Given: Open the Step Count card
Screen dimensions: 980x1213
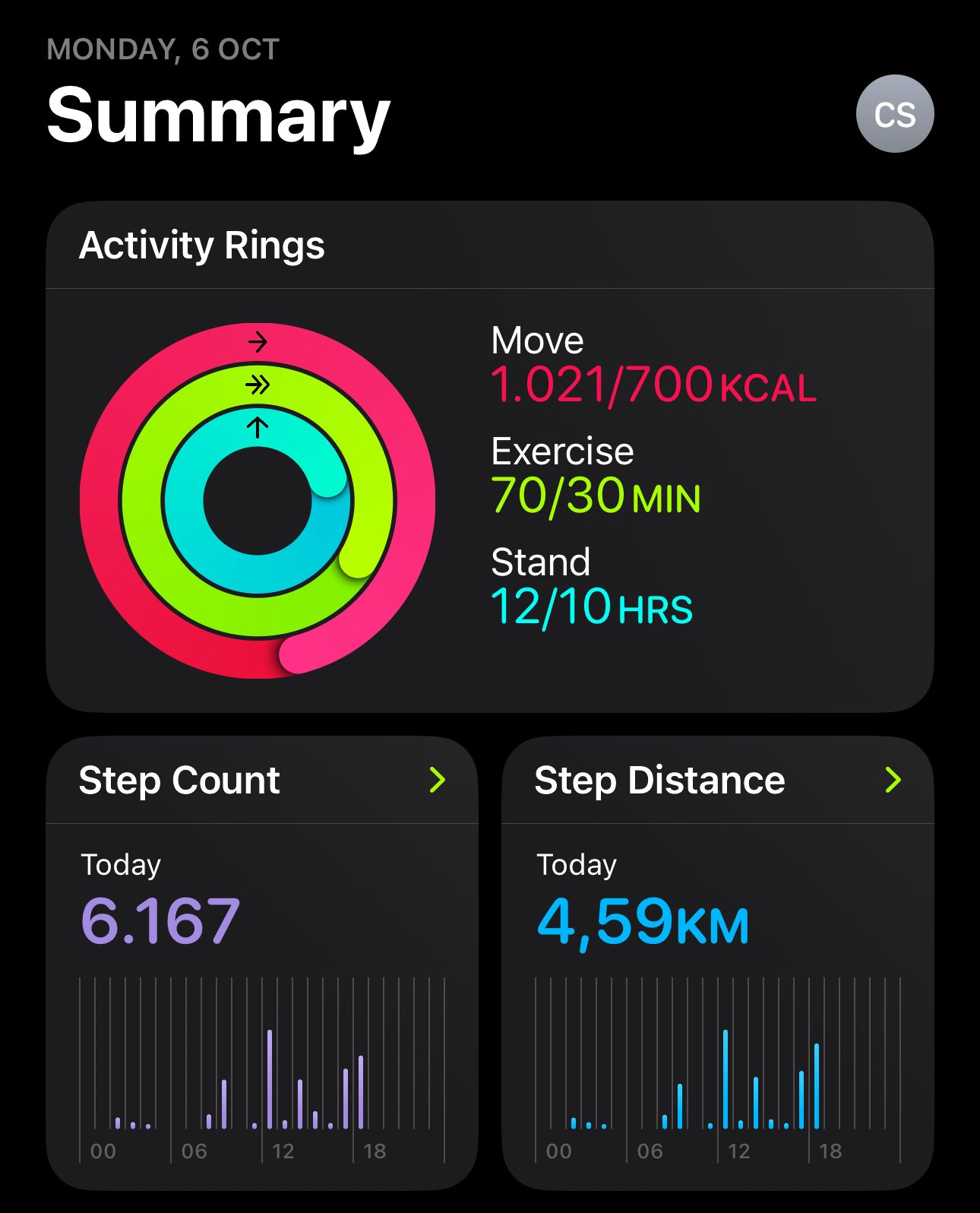Looking at the screenshot, I should click(261, 781).
